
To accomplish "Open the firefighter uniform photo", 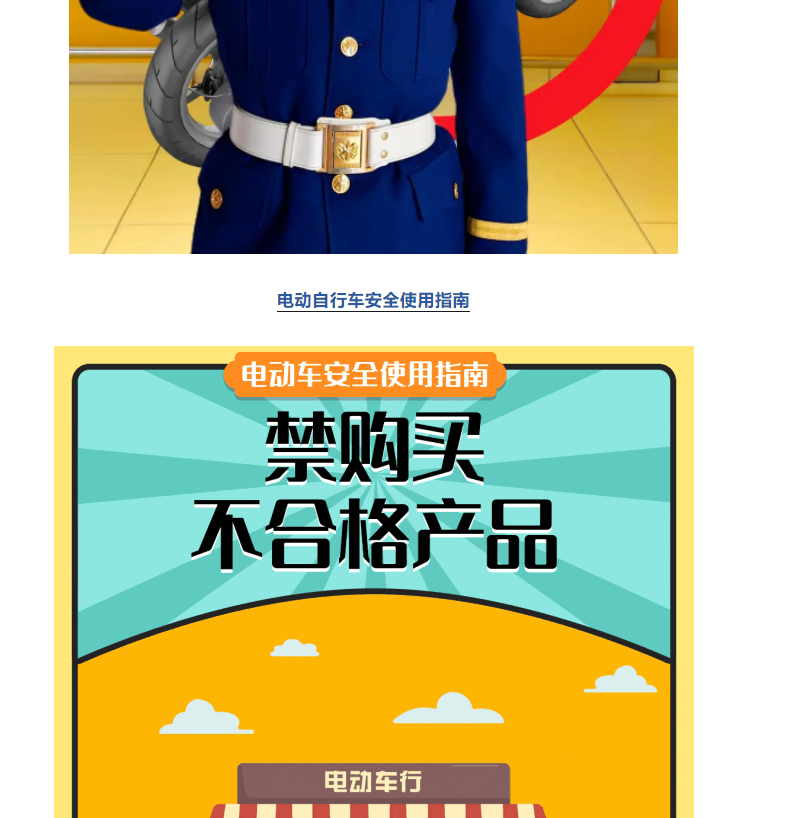I will click(x=373, y=126).
